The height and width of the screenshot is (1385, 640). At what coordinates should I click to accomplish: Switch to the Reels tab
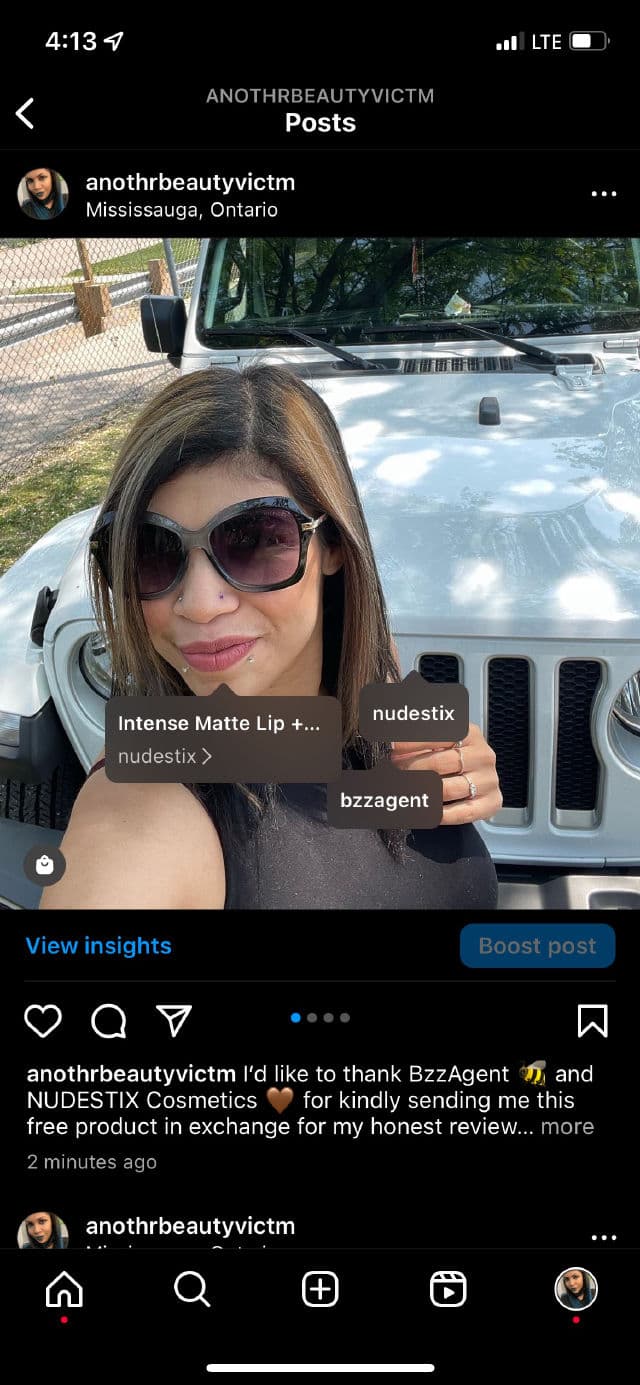448,1290
